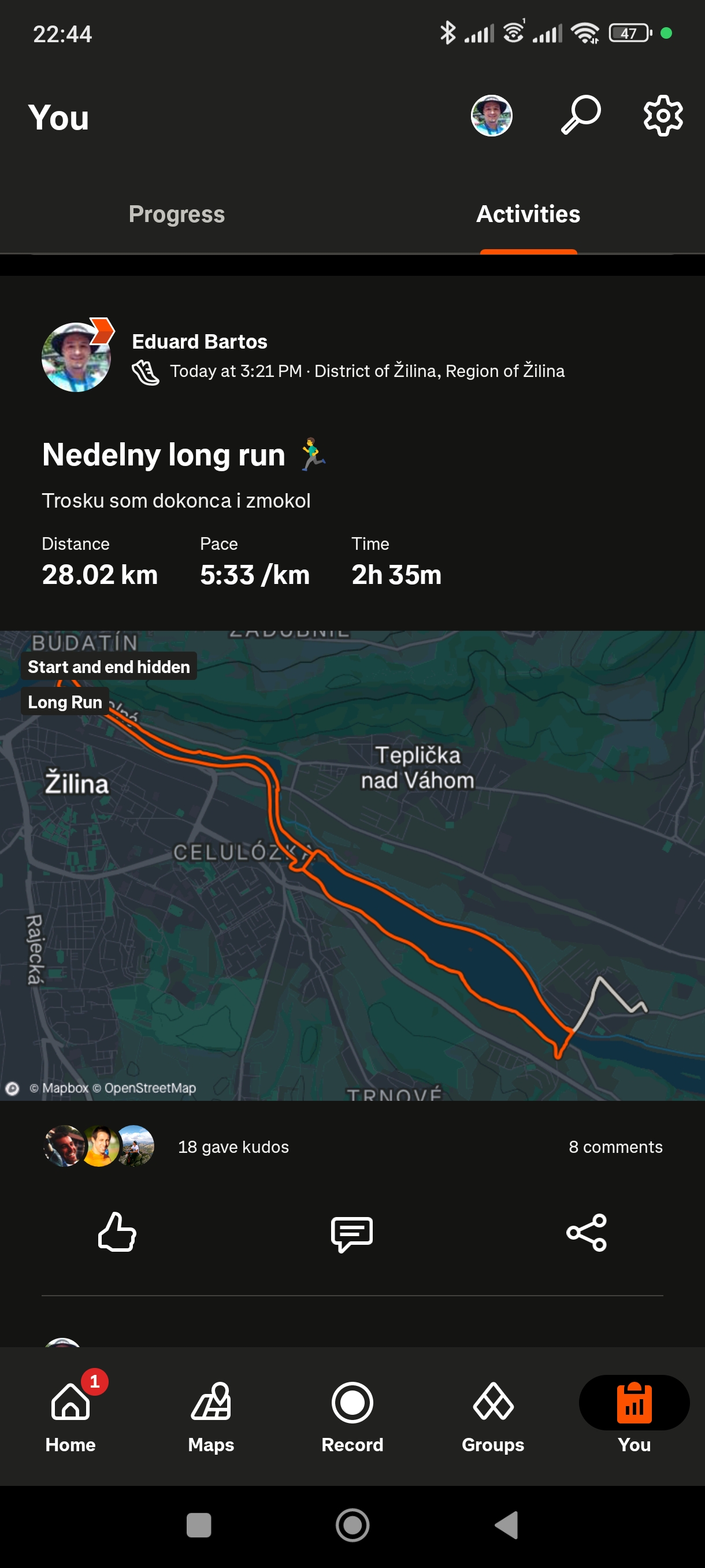This screenshot has width=705, height=1568.
Task: Open the Nedelny long run activity title
Action: 164,454
